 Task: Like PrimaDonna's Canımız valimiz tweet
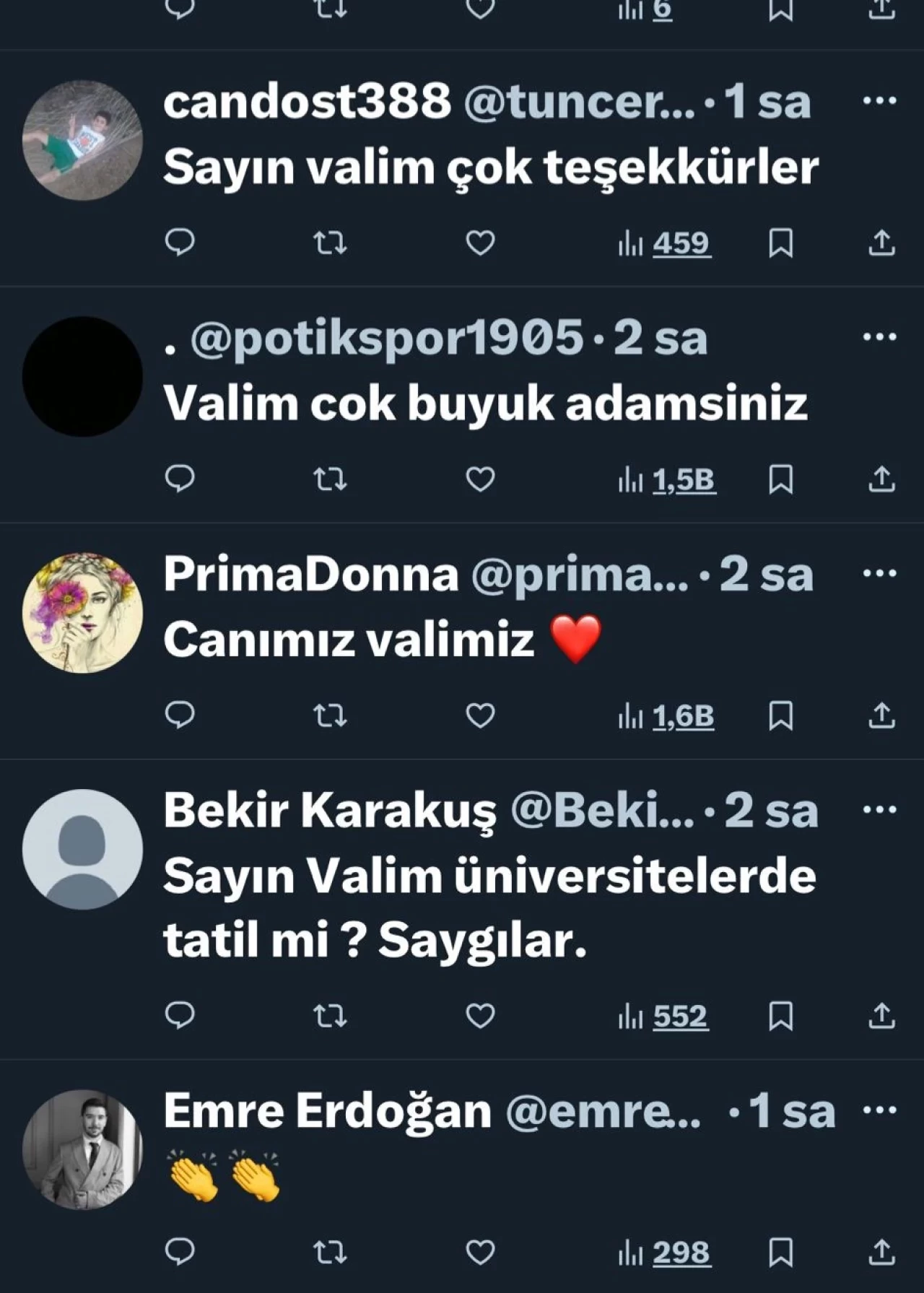480,715
